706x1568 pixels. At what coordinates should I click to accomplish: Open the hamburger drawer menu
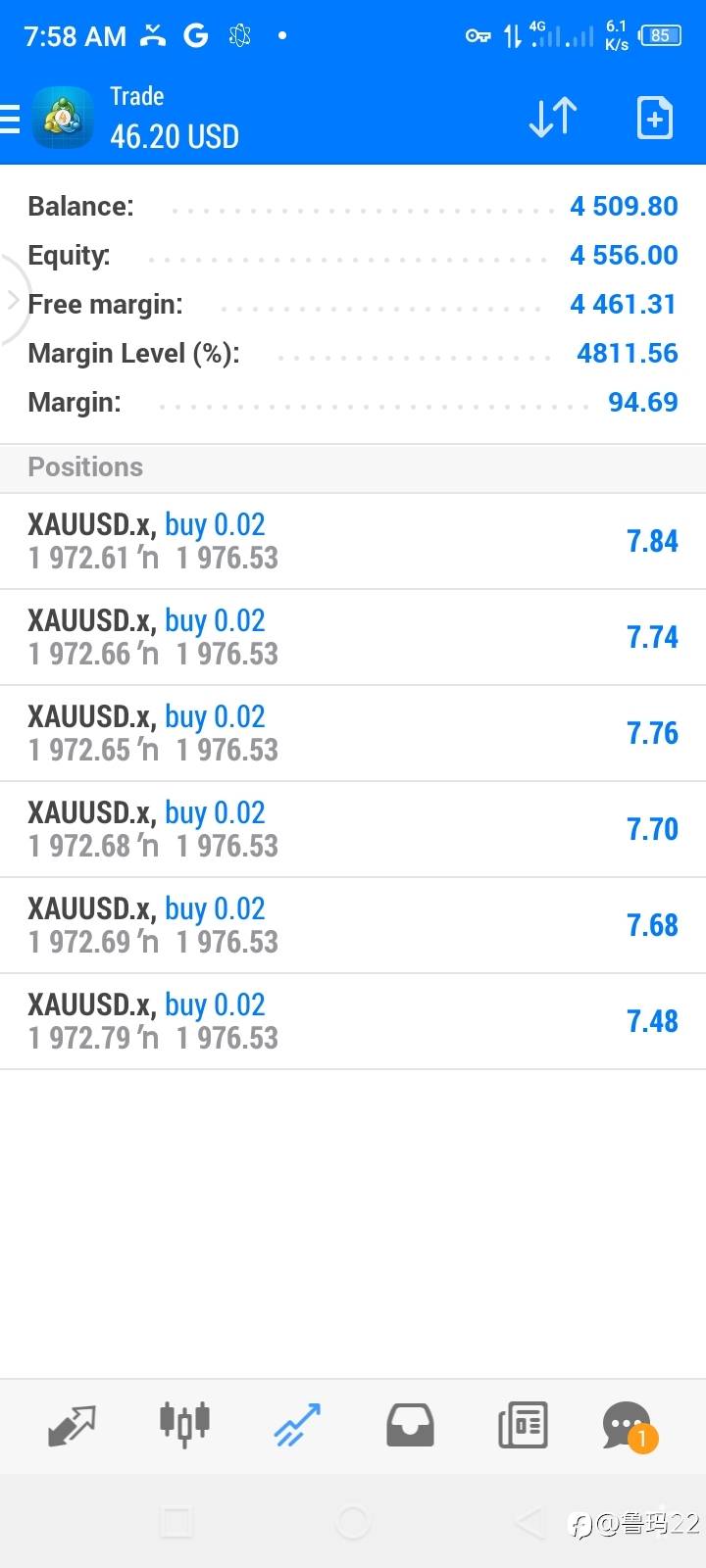coord(10,119)
